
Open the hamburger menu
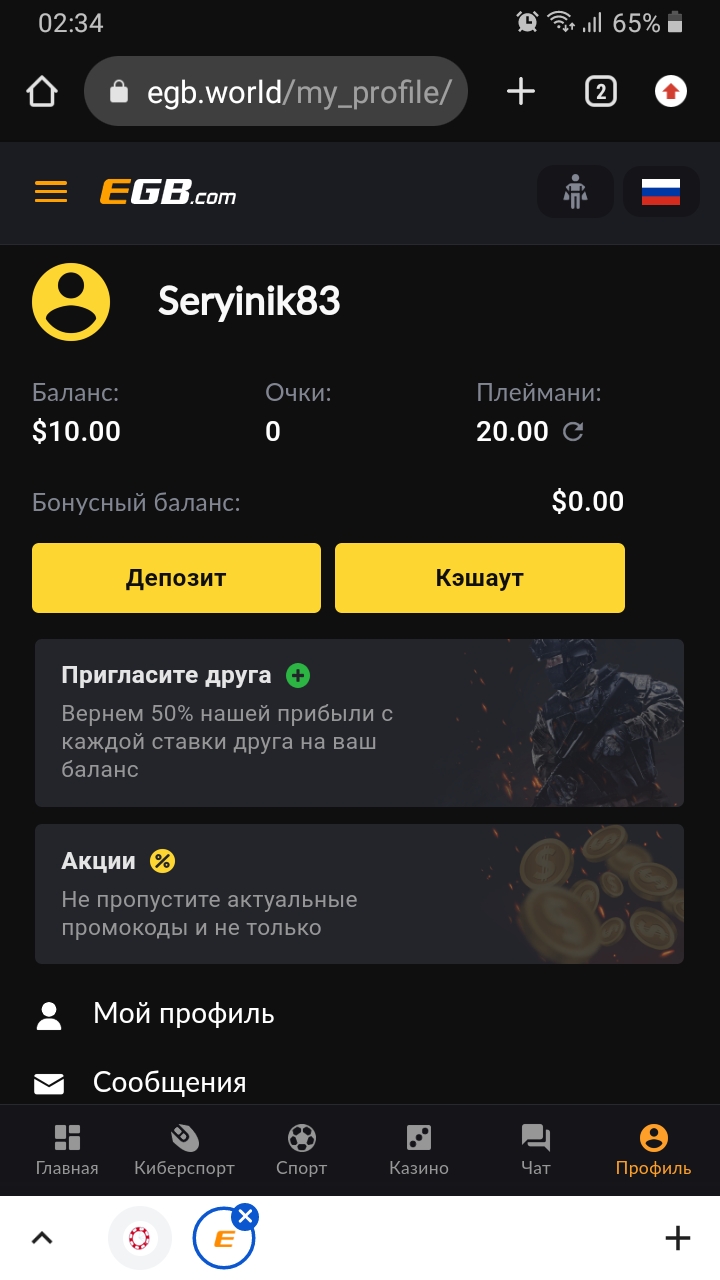point(51,192)
